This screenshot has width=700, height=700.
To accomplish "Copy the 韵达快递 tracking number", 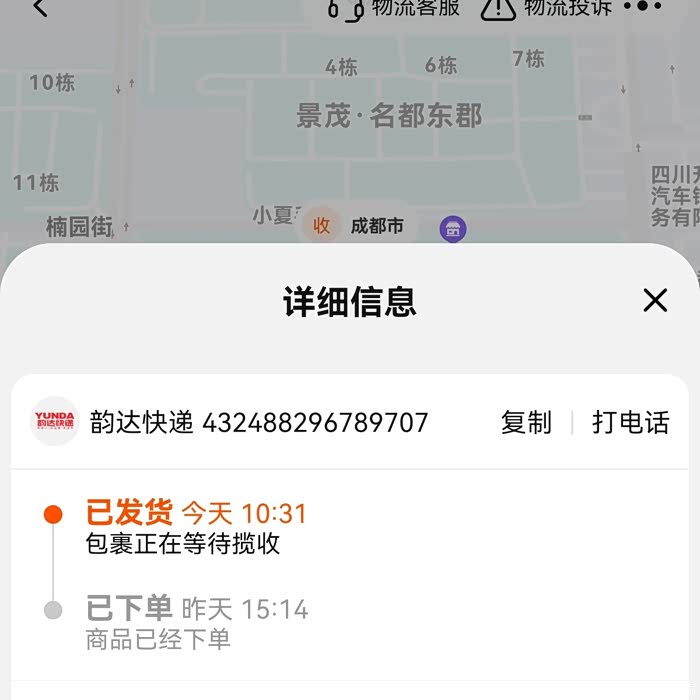I will (x=526, y=422).
